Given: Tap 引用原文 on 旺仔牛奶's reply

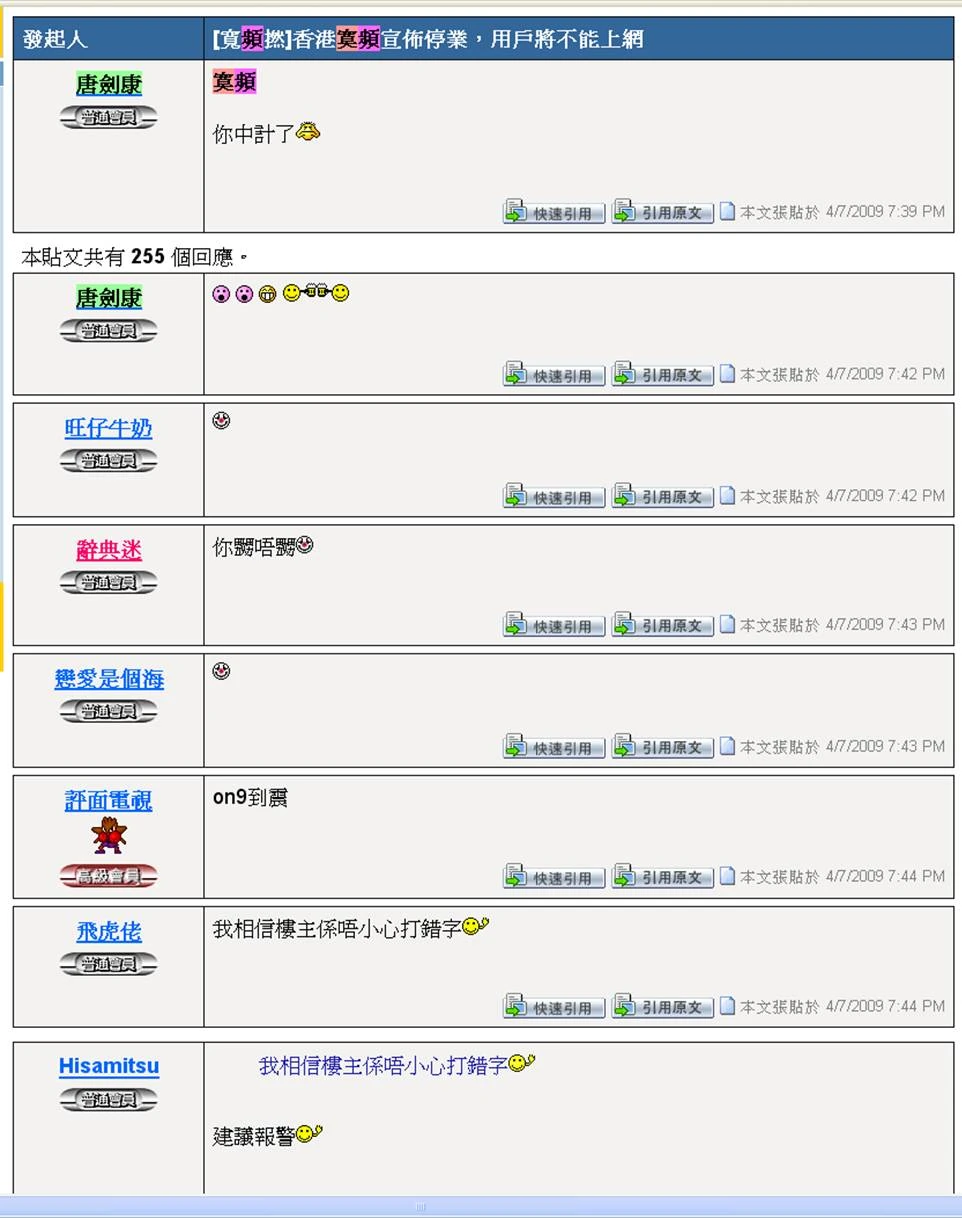Looking at the screenshot, I should [x=663, y=496].
